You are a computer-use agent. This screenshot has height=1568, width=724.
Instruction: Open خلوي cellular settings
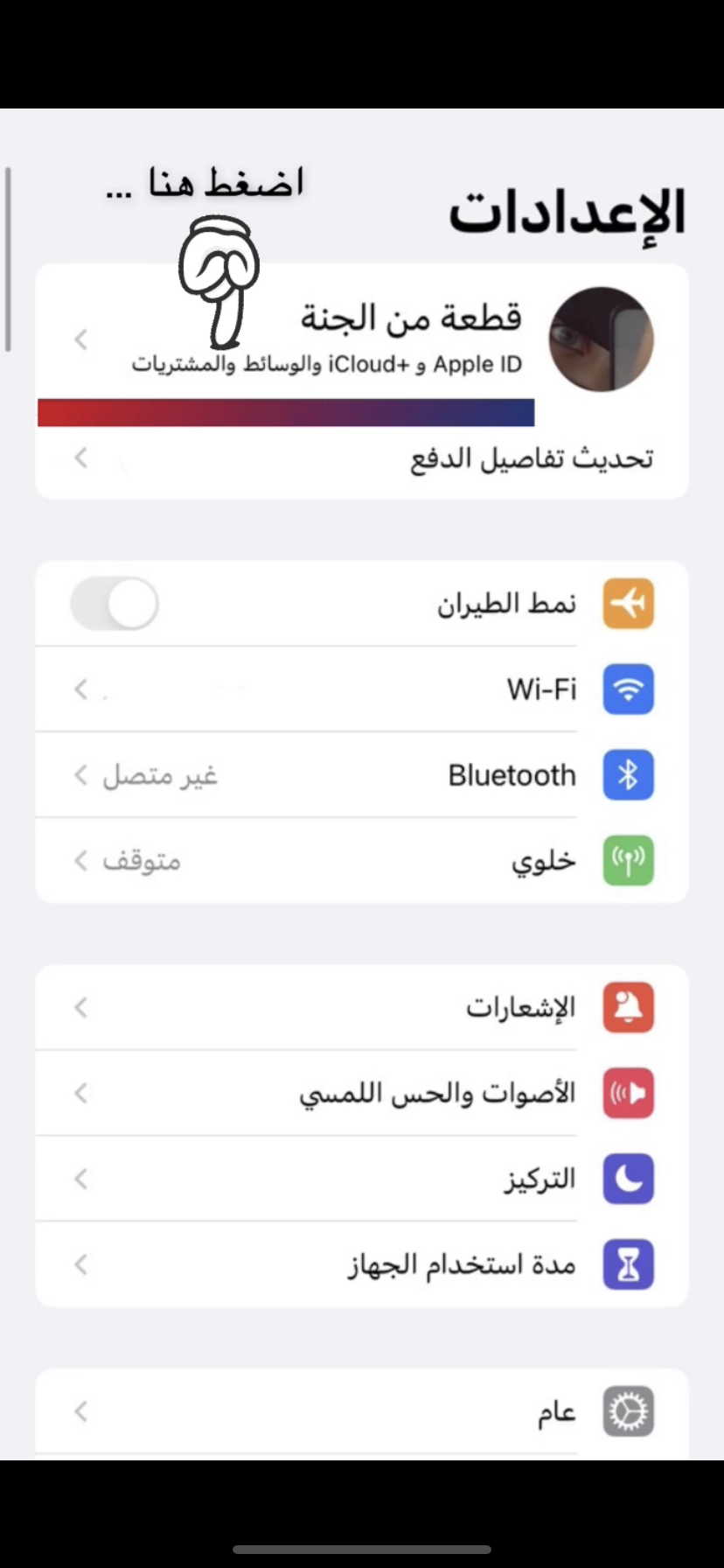361,861
